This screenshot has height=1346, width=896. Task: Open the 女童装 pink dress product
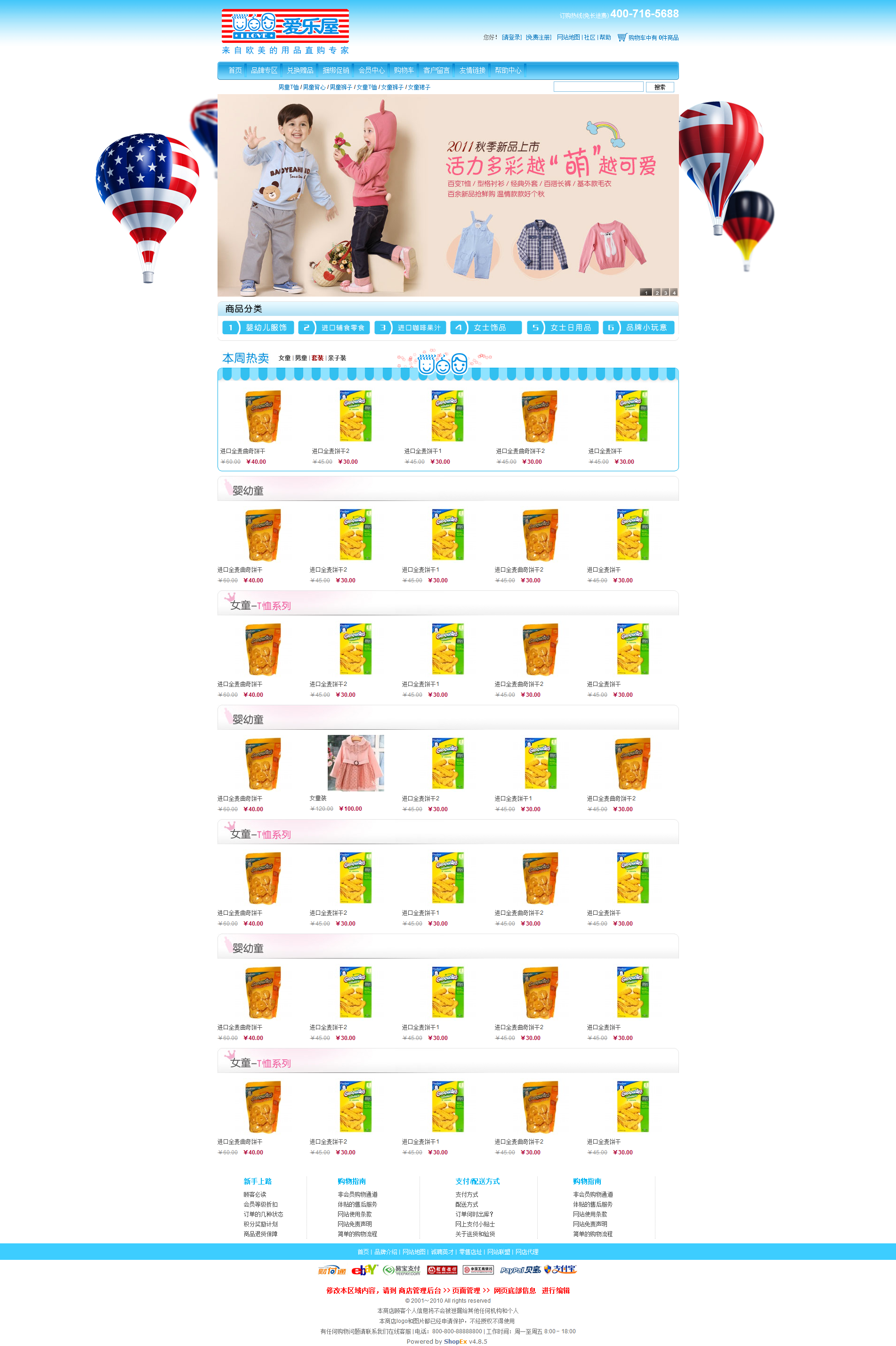[x=355, y=763]
